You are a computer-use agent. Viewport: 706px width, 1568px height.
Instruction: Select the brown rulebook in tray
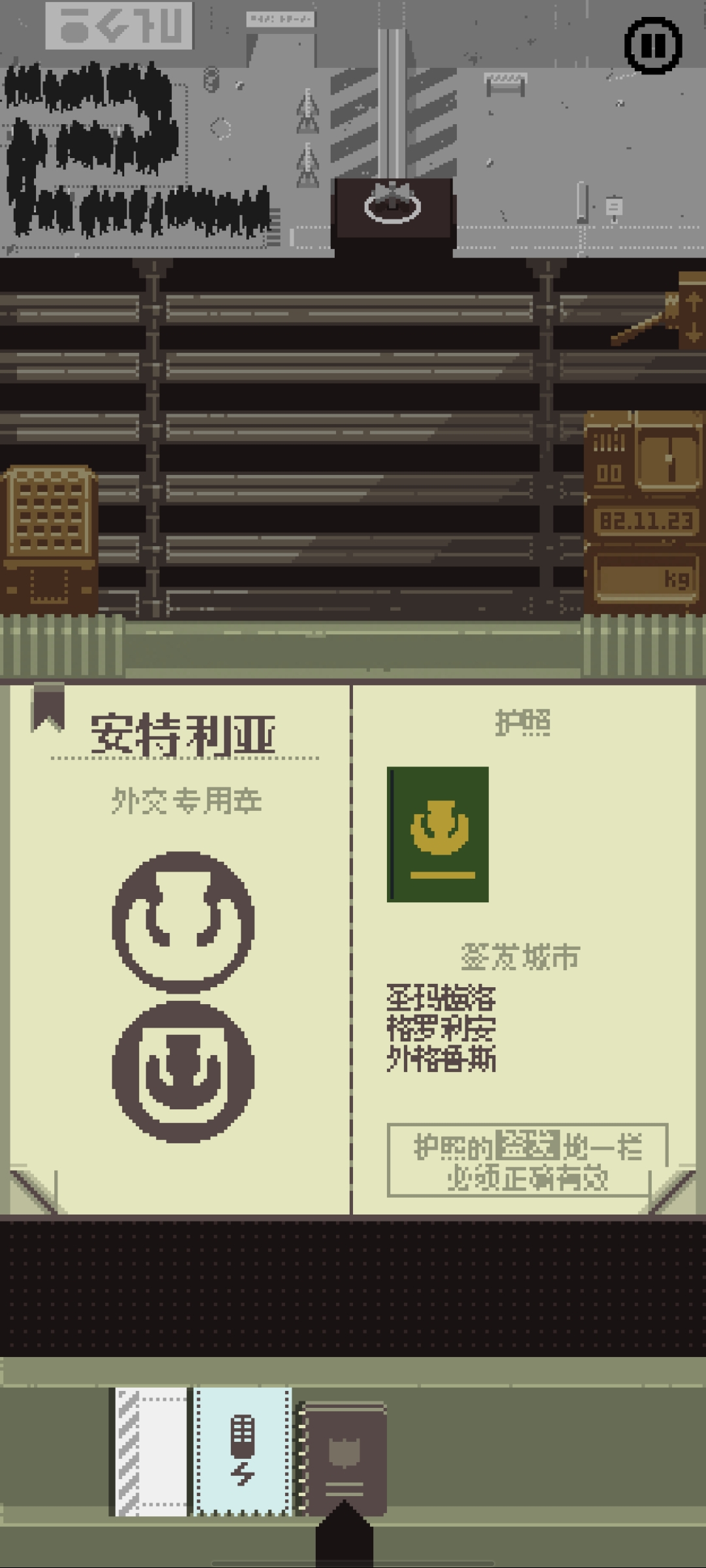[x=343, y=1458]
